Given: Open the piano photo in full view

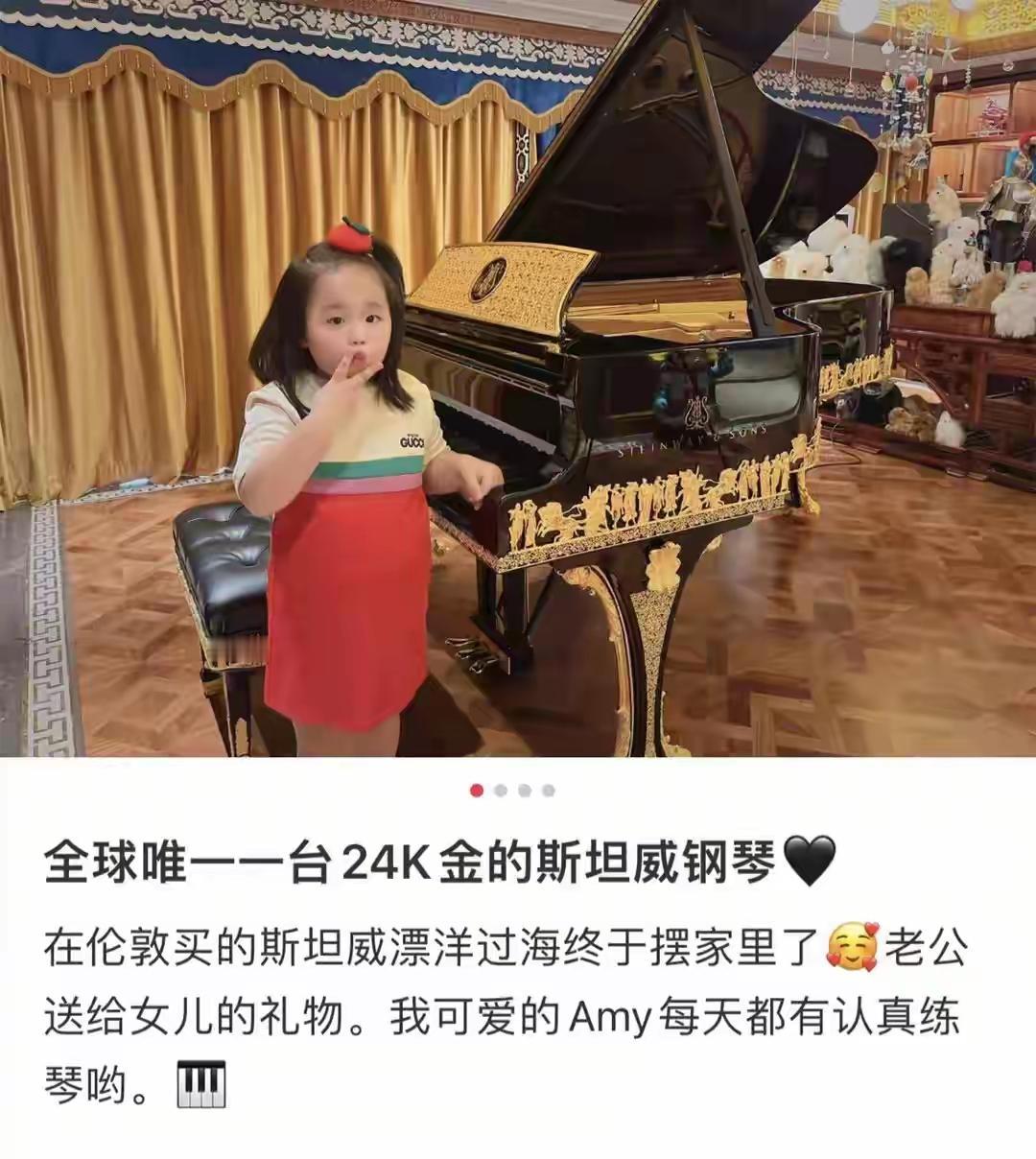Looking at the screenshot, I should [x=518, y=379].
